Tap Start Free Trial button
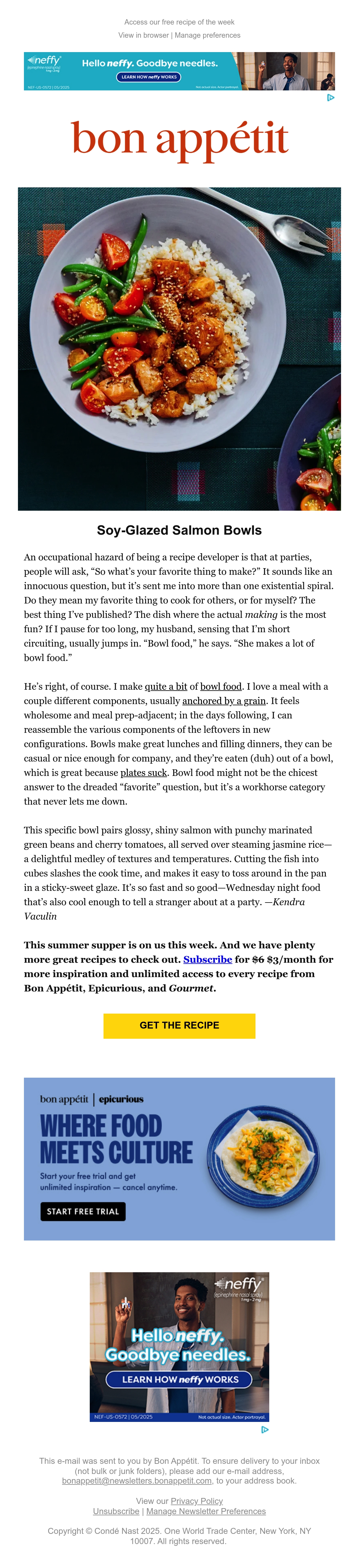The height and width of the screenshot is (1568, 359). point(83,1211)
